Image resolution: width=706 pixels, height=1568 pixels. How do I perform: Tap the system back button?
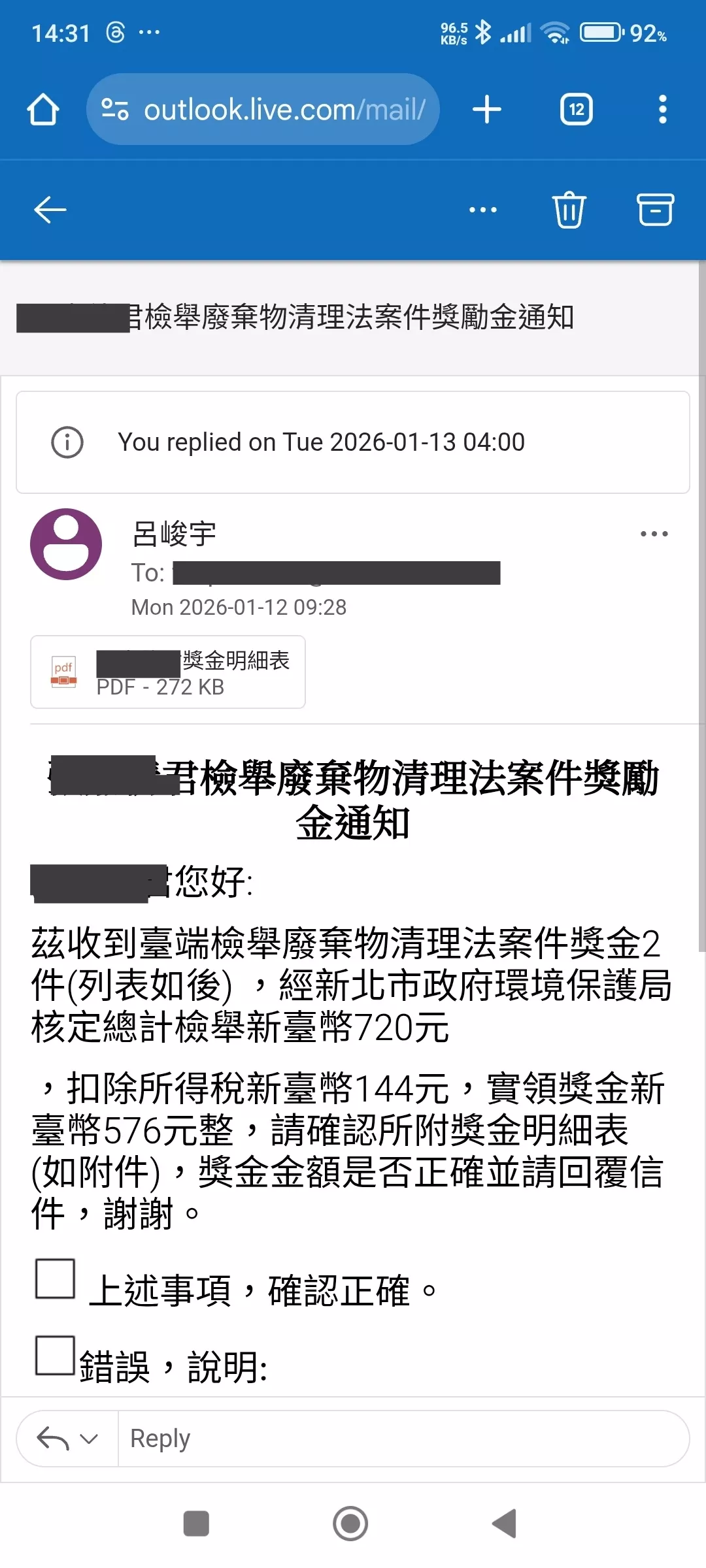[x=505, y=1524]
